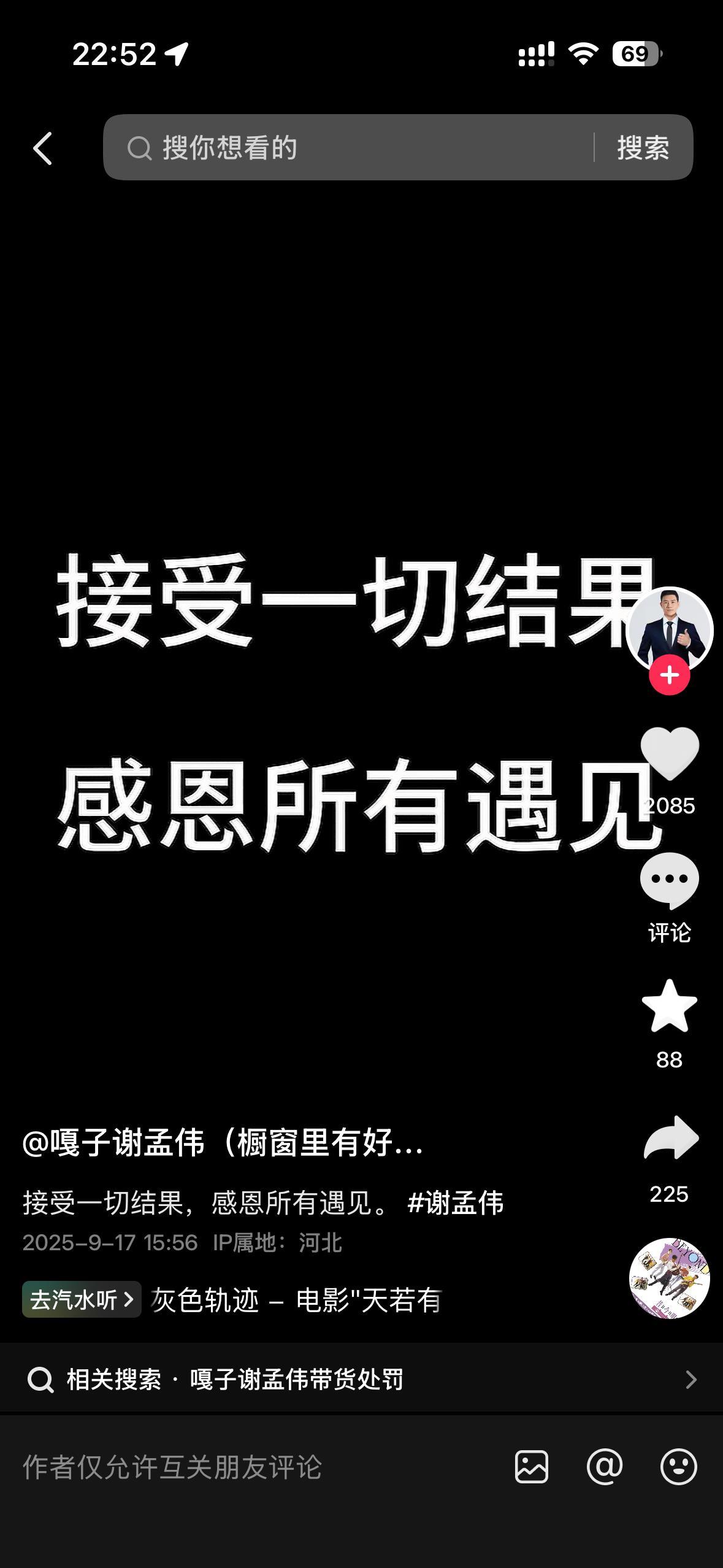Screen dimensions: 723x1568
Task: Go back with the arrow icon
Action: [42, 148]
